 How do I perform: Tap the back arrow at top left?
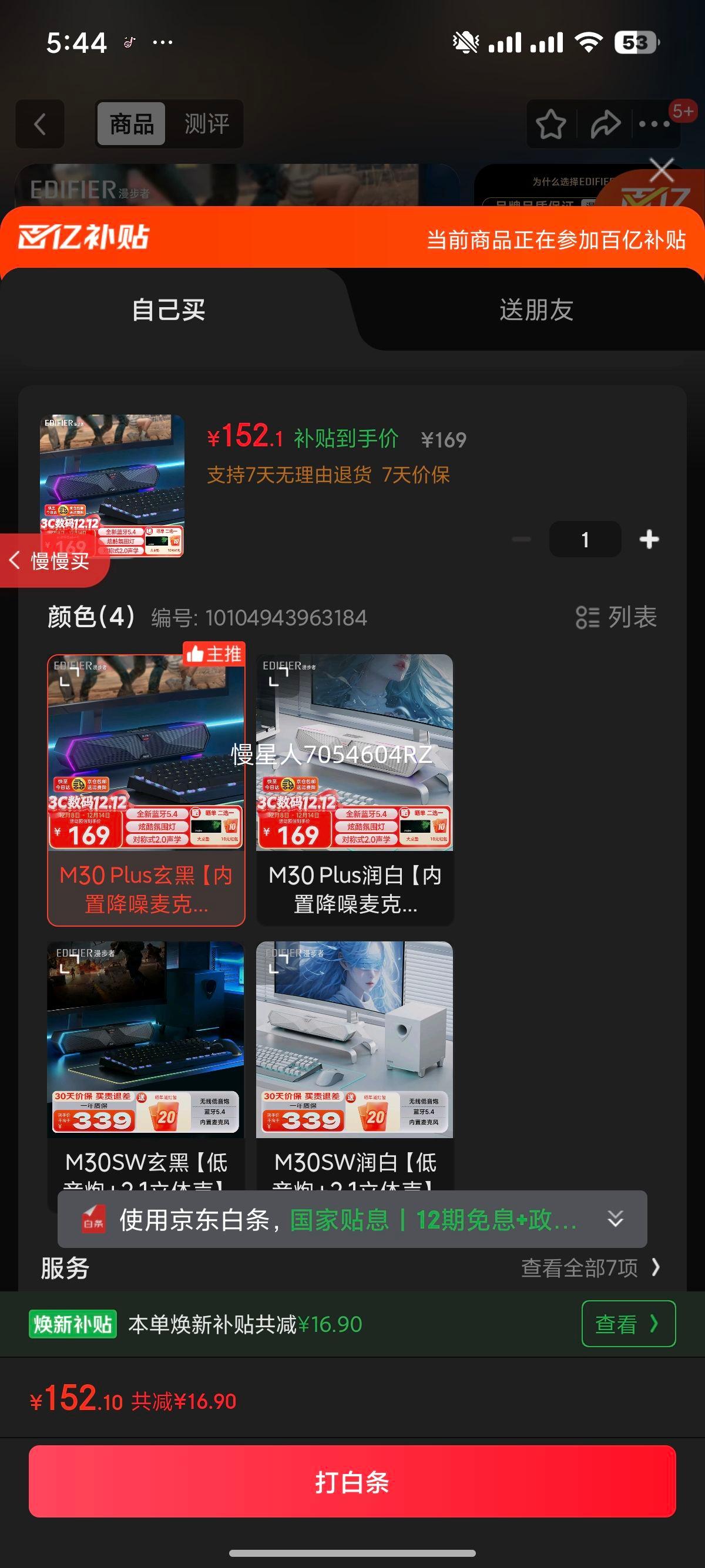[38, 123]
